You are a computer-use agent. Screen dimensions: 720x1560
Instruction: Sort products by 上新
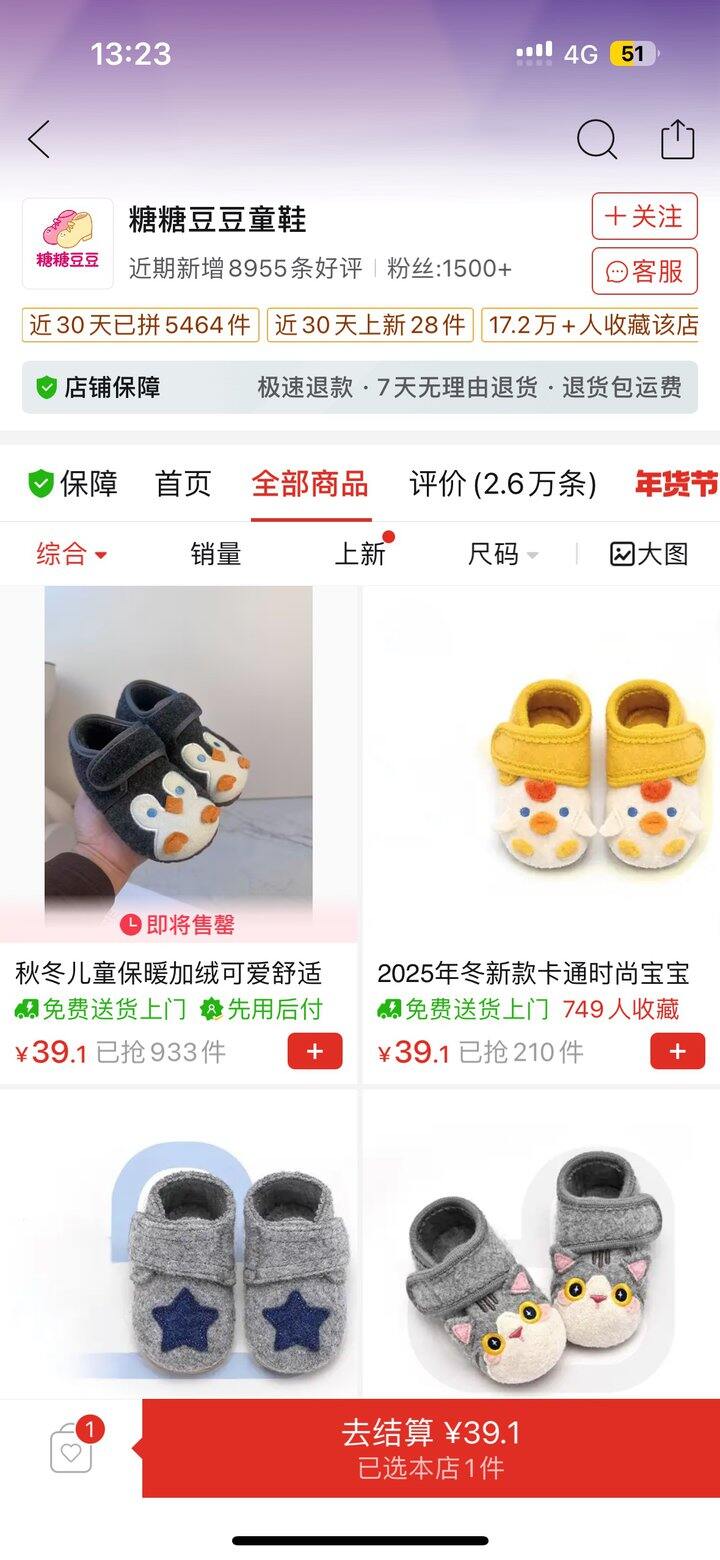tap(360, 554)
